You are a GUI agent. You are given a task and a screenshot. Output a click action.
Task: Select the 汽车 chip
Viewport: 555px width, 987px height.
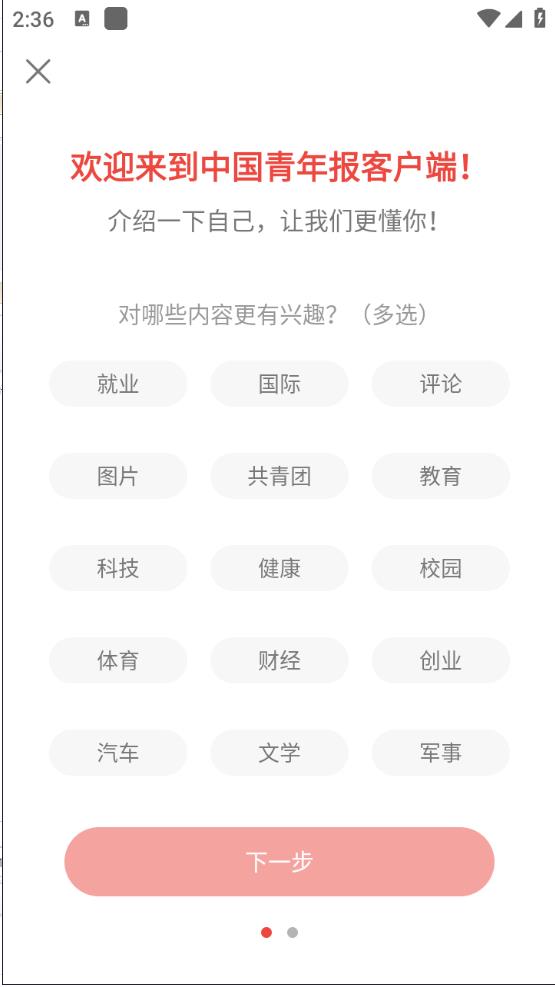(x=118, y=752)
